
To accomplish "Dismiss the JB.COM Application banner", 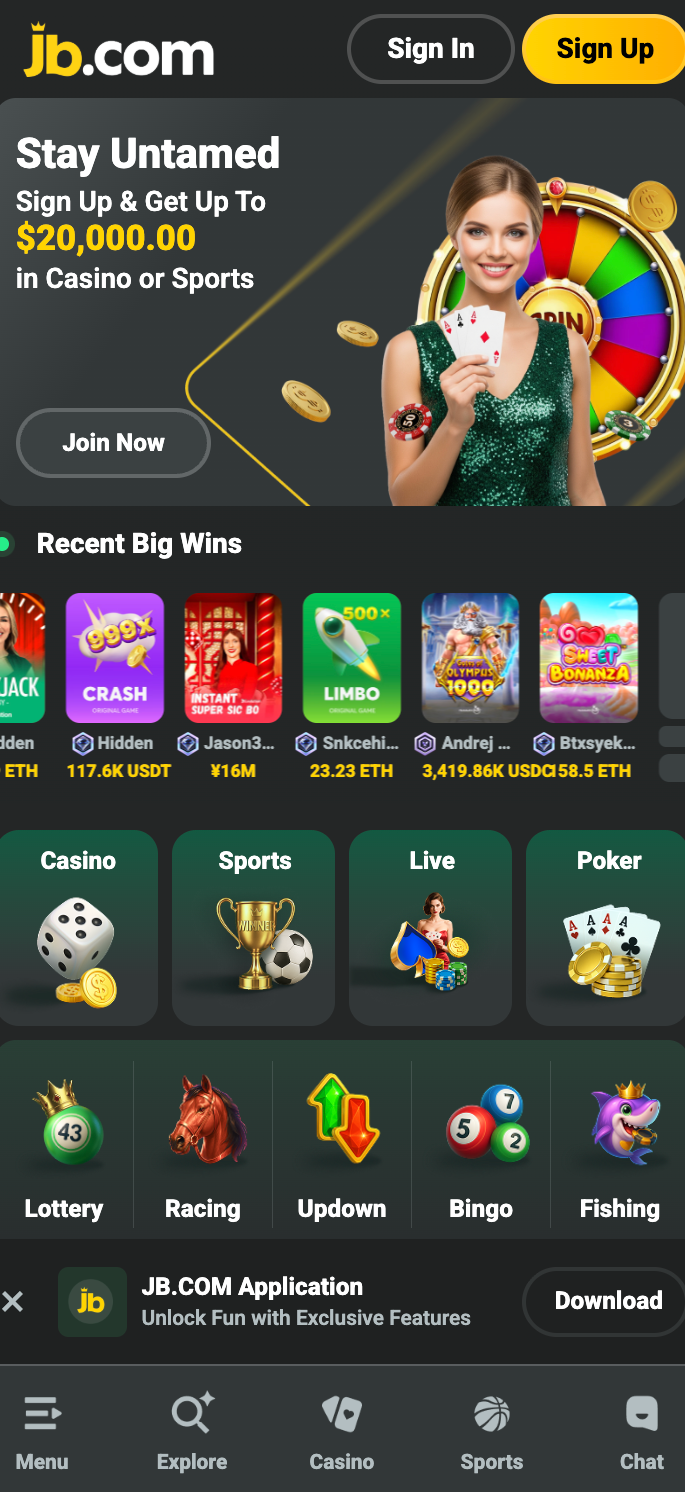I will 13,1301.
